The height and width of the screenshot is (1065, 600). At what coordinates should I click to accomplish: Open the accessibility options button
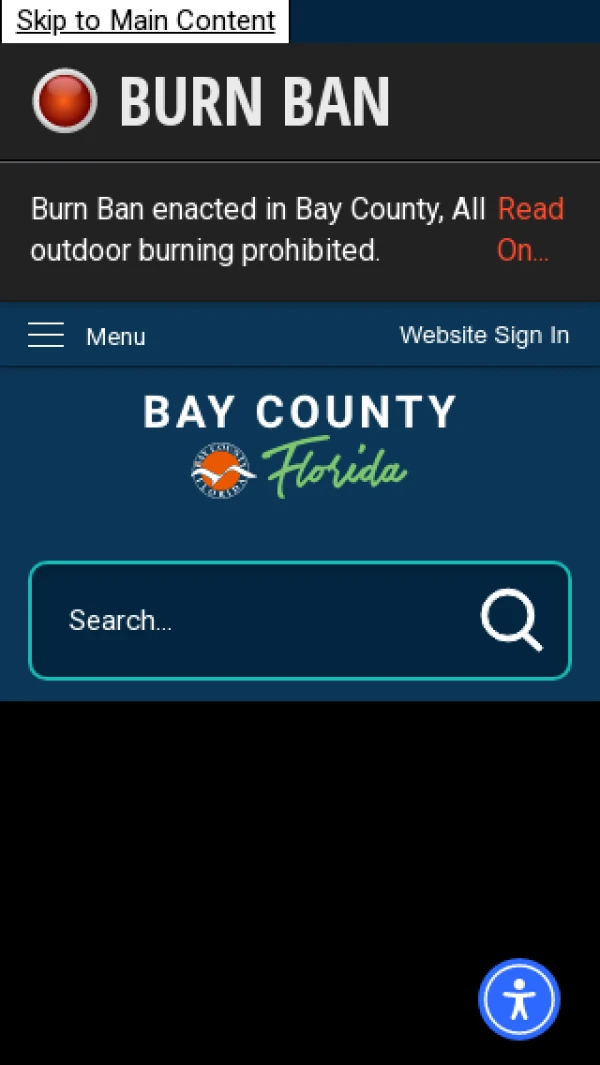point(519,999)
